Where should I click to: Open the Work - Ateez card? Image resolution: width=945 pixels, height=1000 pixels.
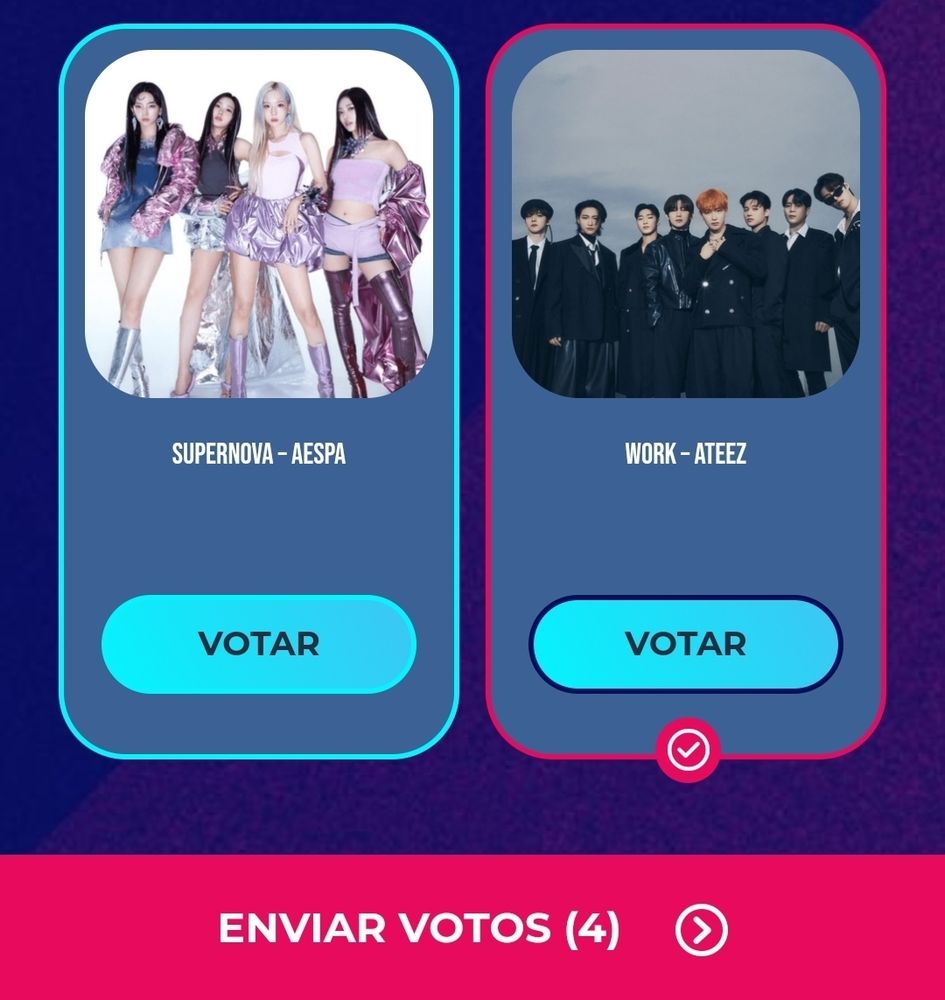(x=685, y=225)
